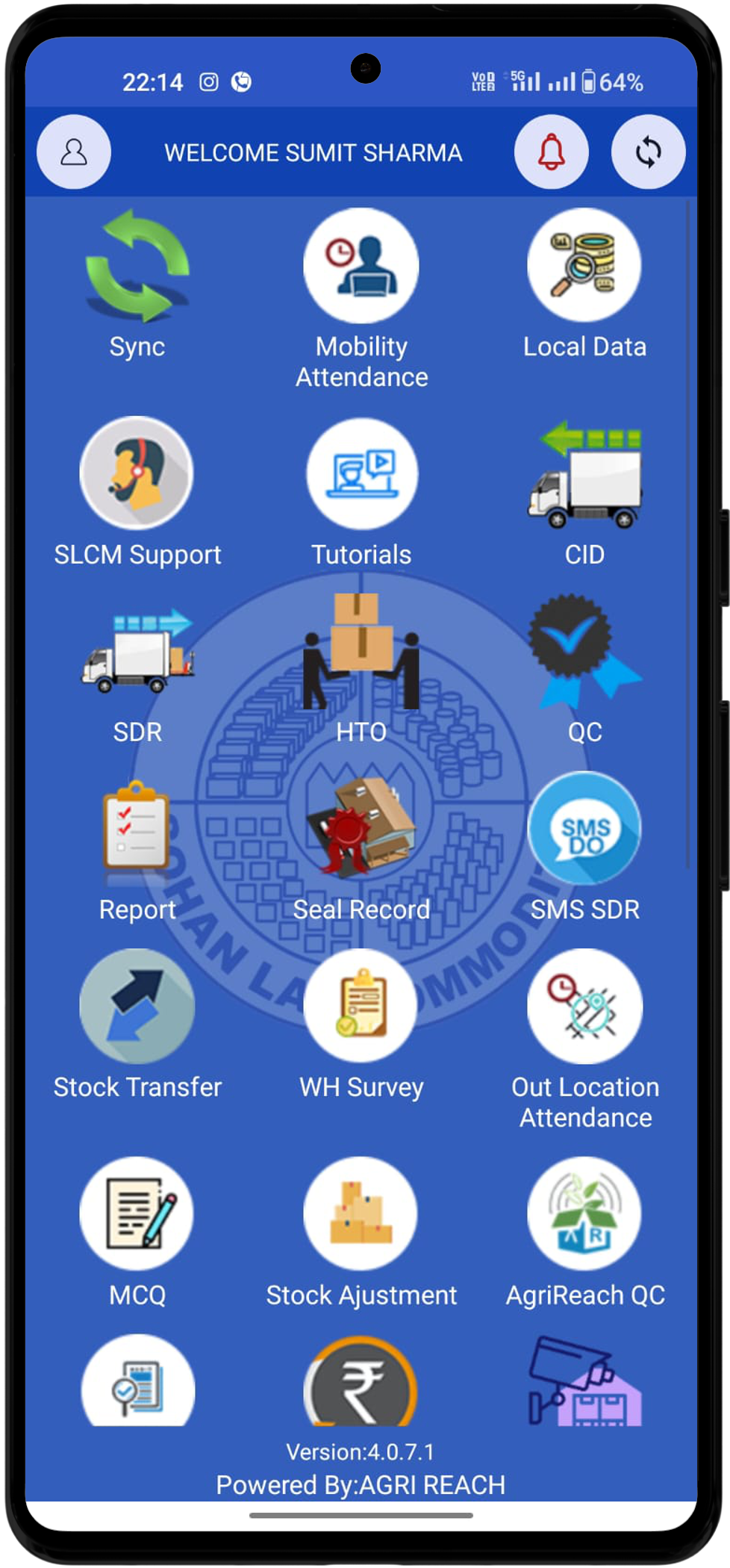This screenshot has height=1568, width=730.
Task: Open your profile from the top left
Action: (73, 152)
